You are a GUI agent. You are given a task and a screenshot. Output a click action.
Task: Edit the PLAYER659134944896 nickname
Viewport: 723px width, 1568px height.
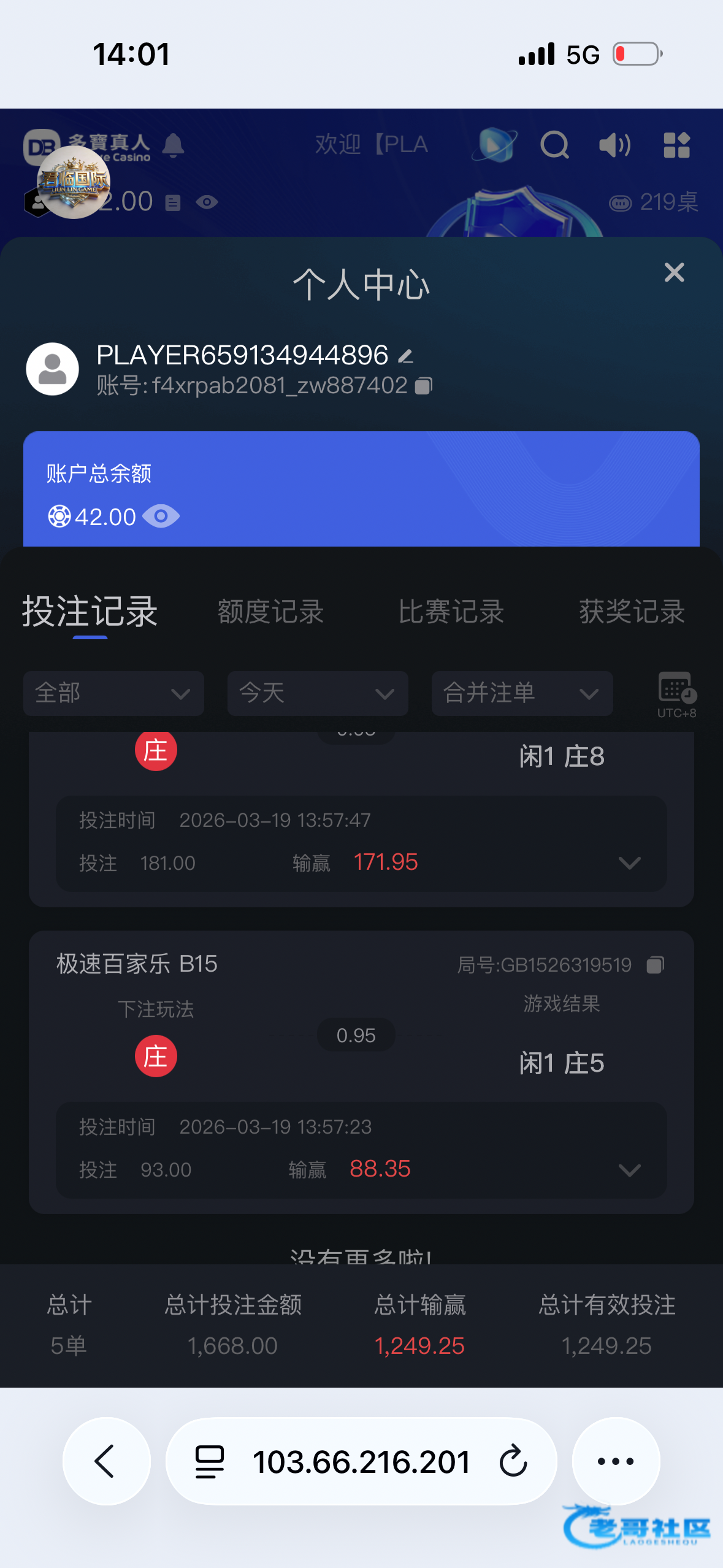point(405,356)
